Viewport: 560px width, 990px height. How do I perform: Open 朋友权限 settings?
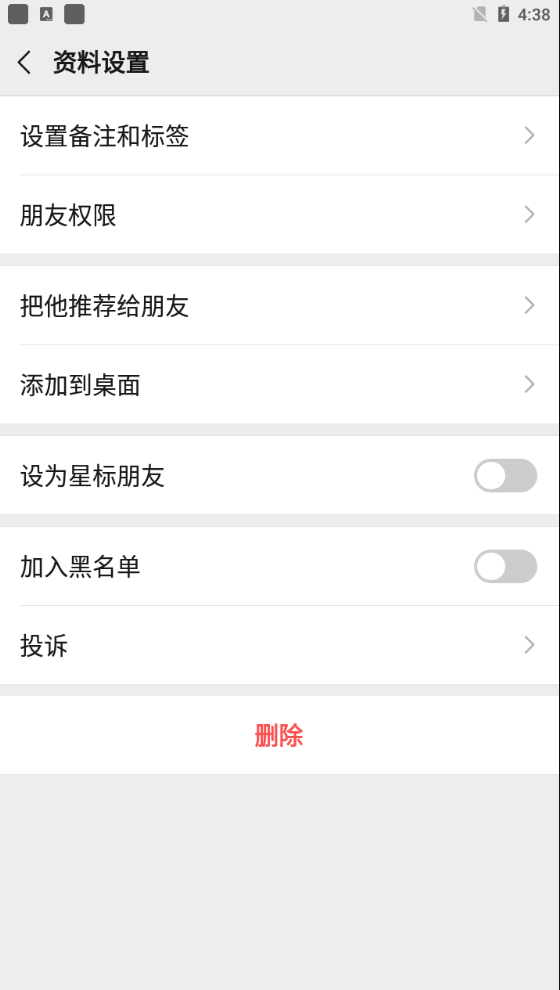(x=280, y=215)
